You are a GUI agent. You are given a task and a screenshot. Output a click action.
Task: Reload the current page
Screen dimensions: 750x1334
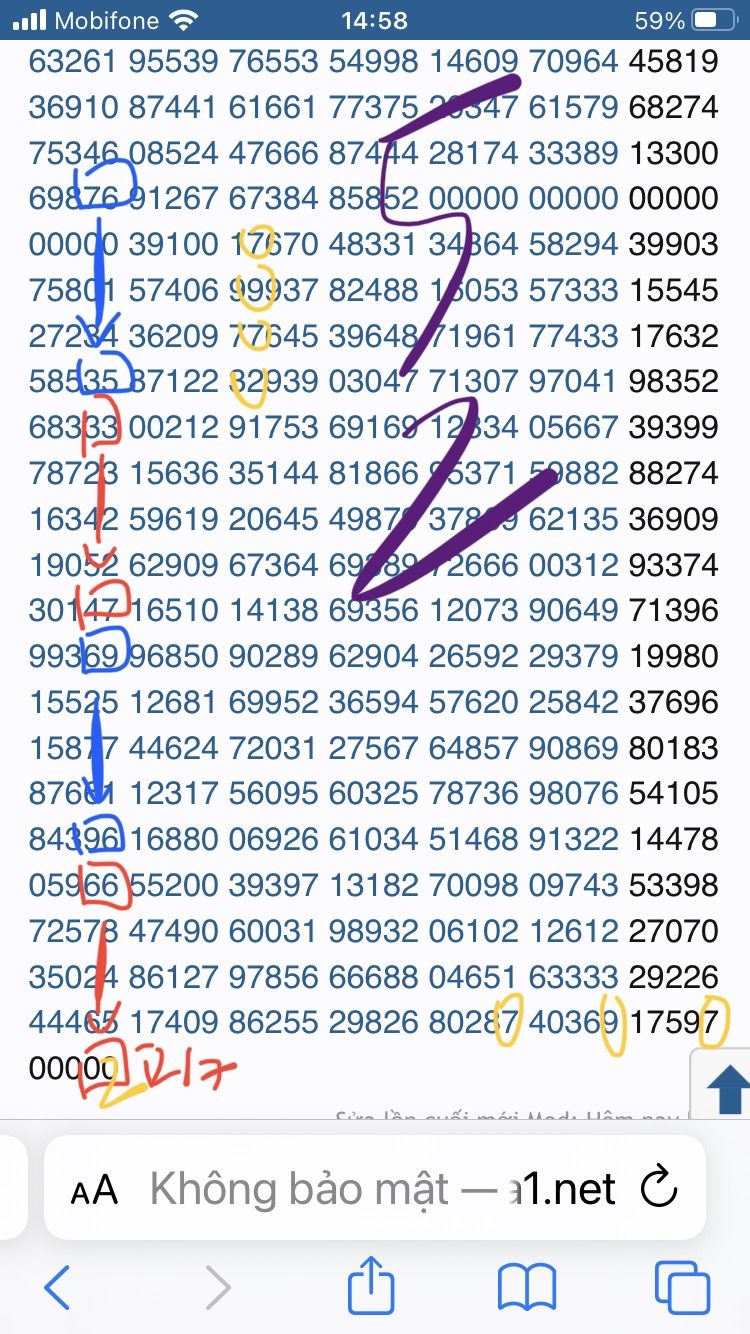click(659, 1189)
